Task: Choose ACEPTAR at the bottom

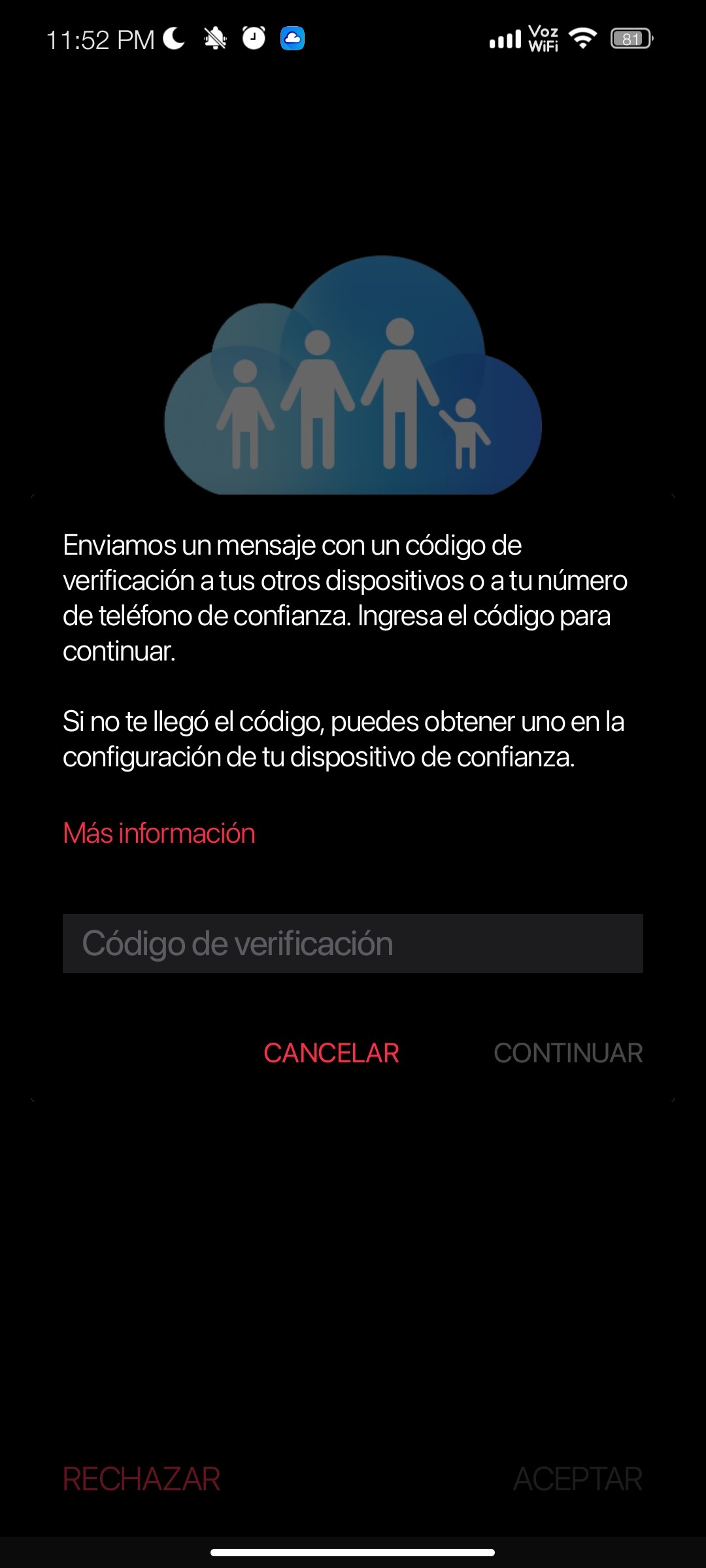Action: pos(578,1478)
